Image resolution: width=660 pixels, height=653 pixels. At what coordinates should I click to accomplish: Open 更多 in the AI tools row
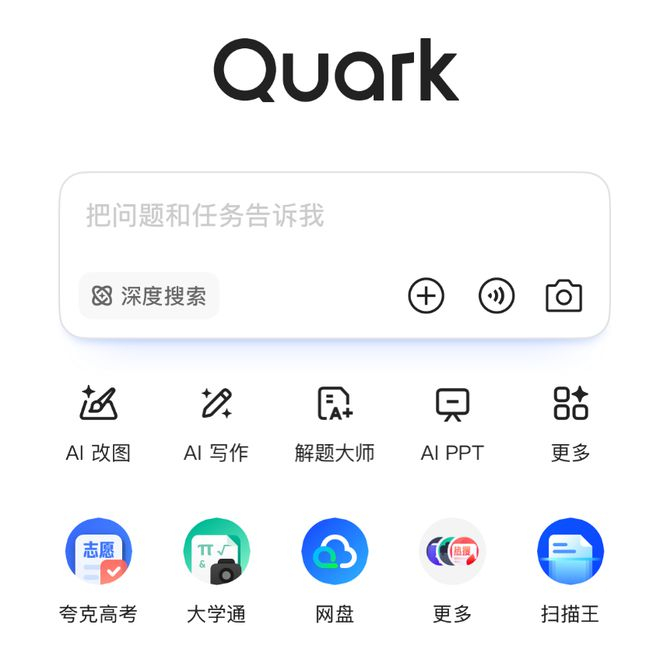coord(571,423)
